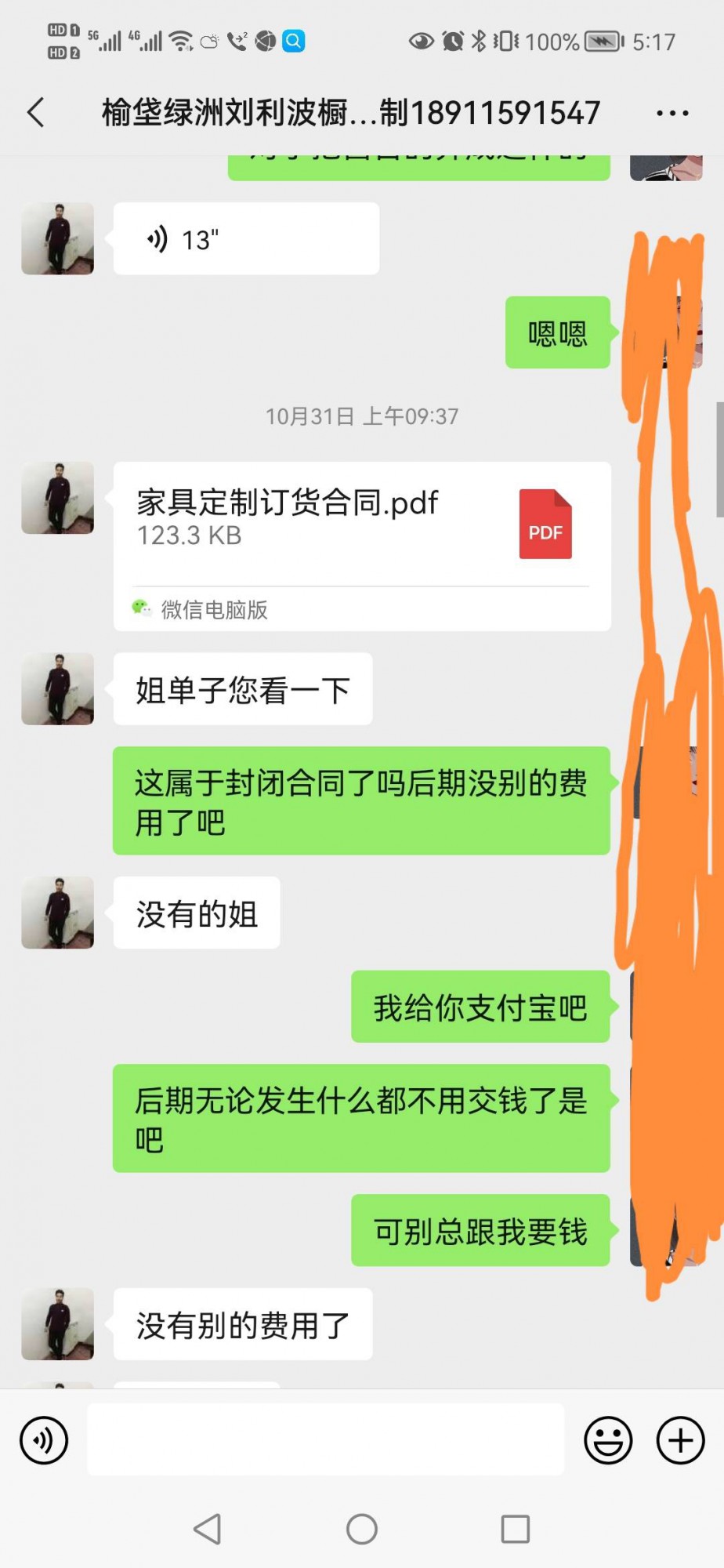Open the chat info overflow menu
The image size is (724, 1568).
click(x=672, y=114)
